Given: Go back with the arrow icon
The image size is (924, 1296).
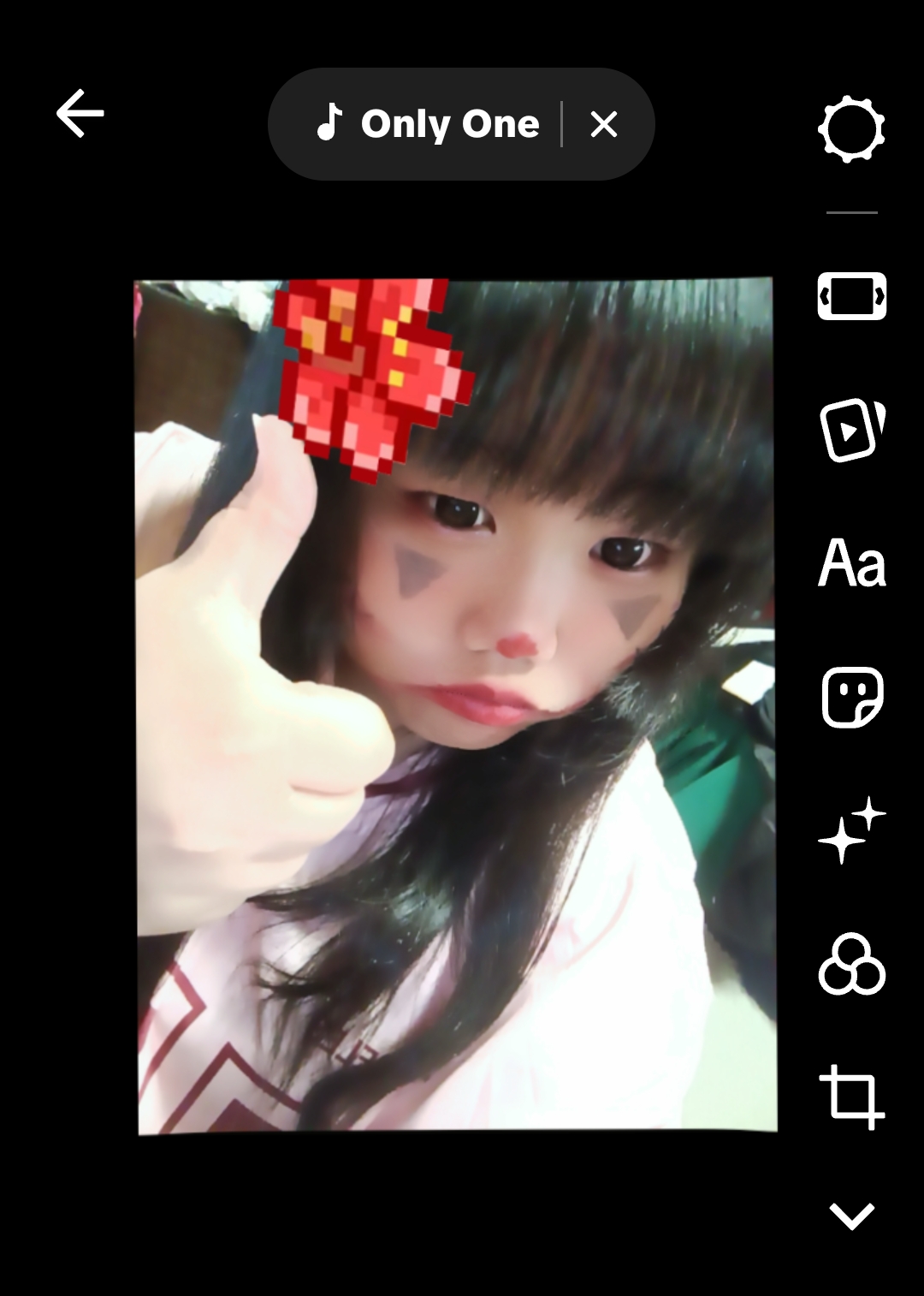Looking at the screenshot, I should point(80,114).
